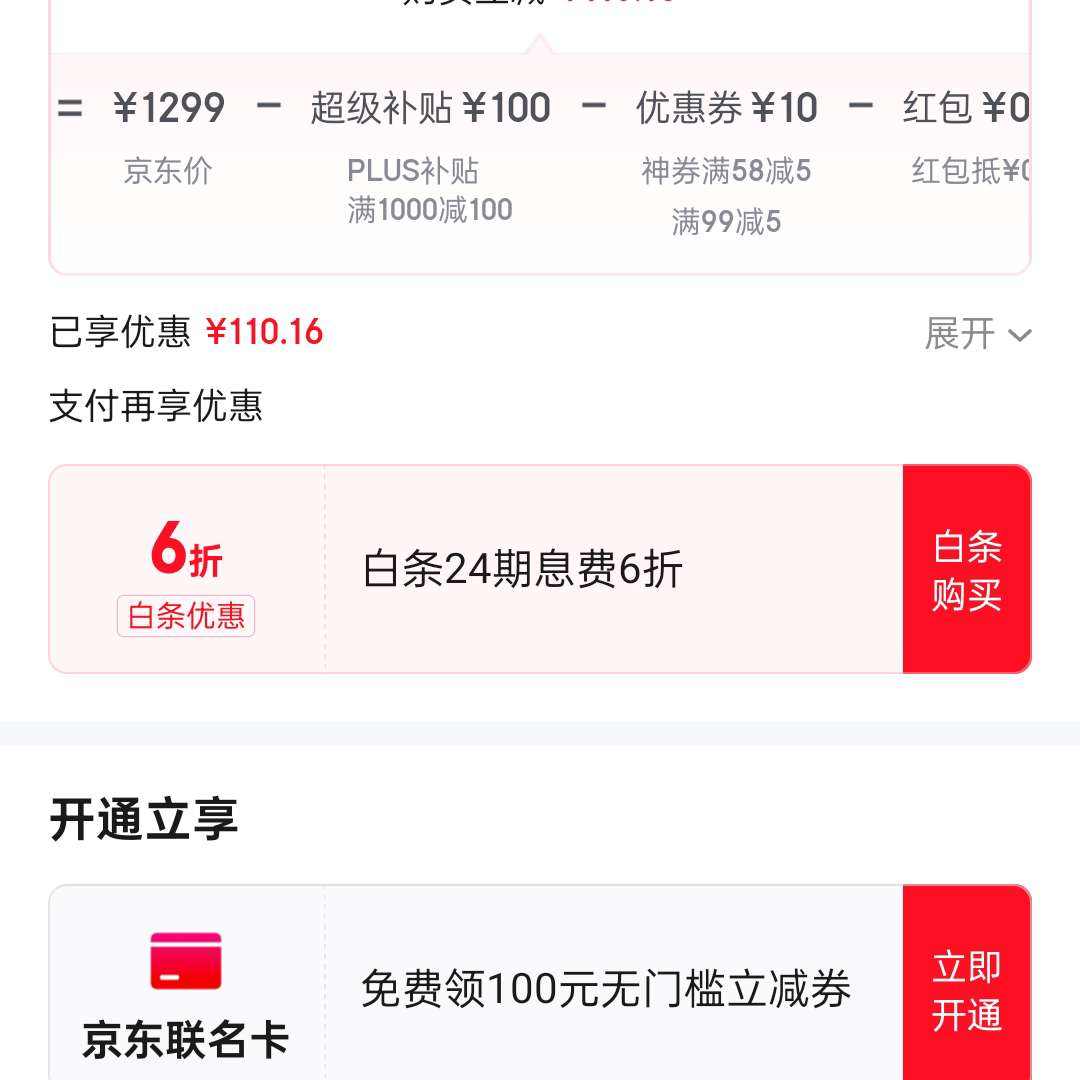This screenshot has width=1080, height=1080.
Task: Tap the 白条购买 button
Action: tap(966, 569)
